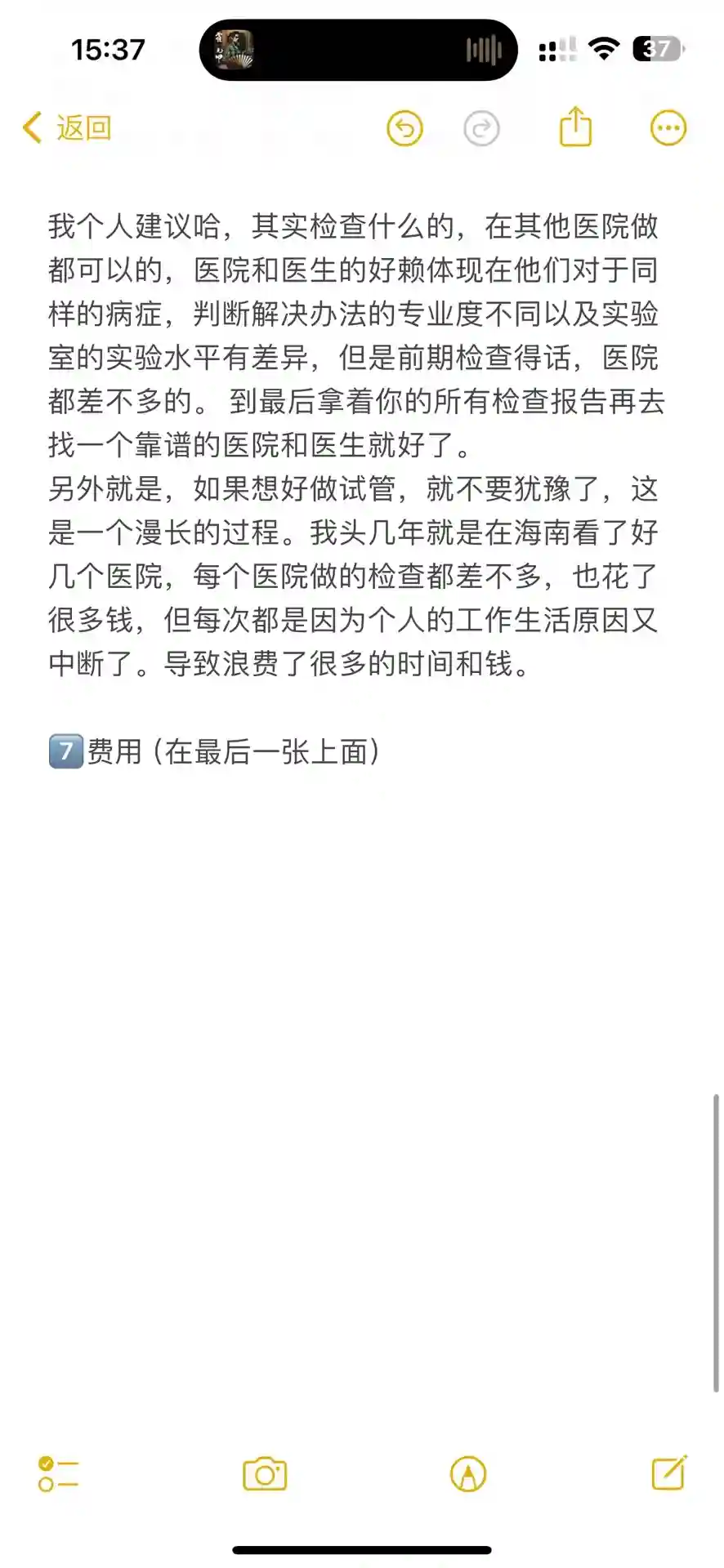
Task: Open the markup pen tool
Action: point(468,1474)
